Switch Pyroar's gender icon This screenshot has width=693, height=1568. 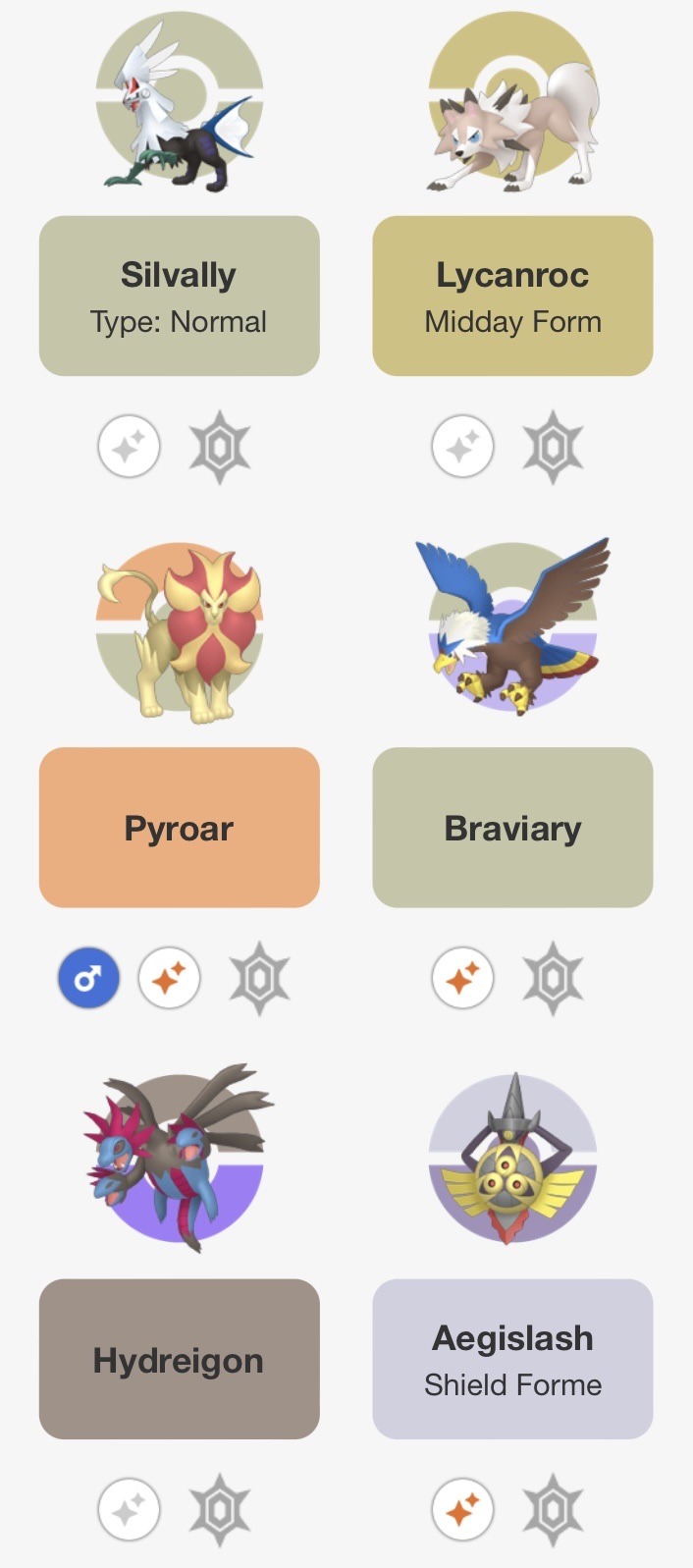88,978
